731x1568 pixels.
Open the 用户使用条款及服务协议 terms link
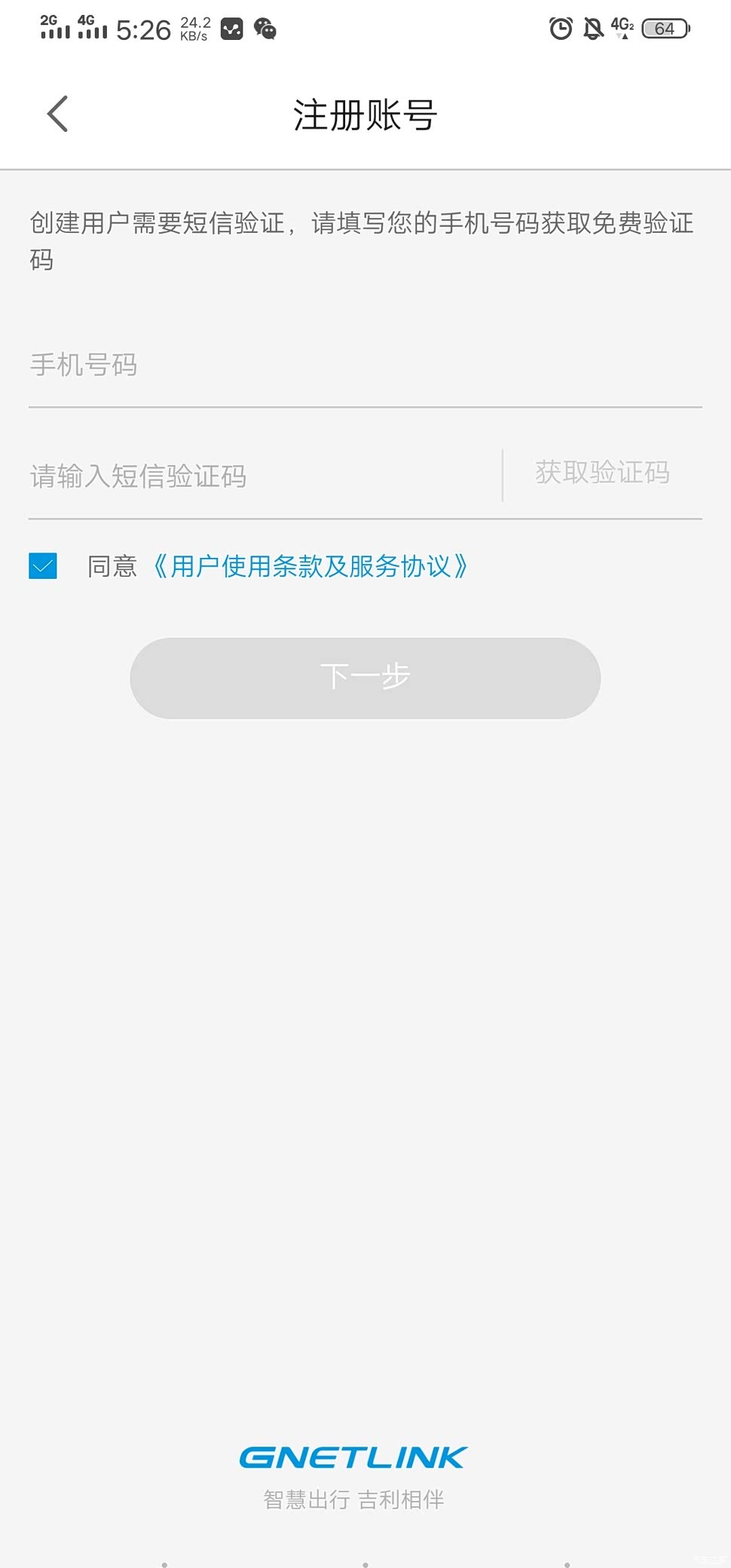tap(313, 567)
